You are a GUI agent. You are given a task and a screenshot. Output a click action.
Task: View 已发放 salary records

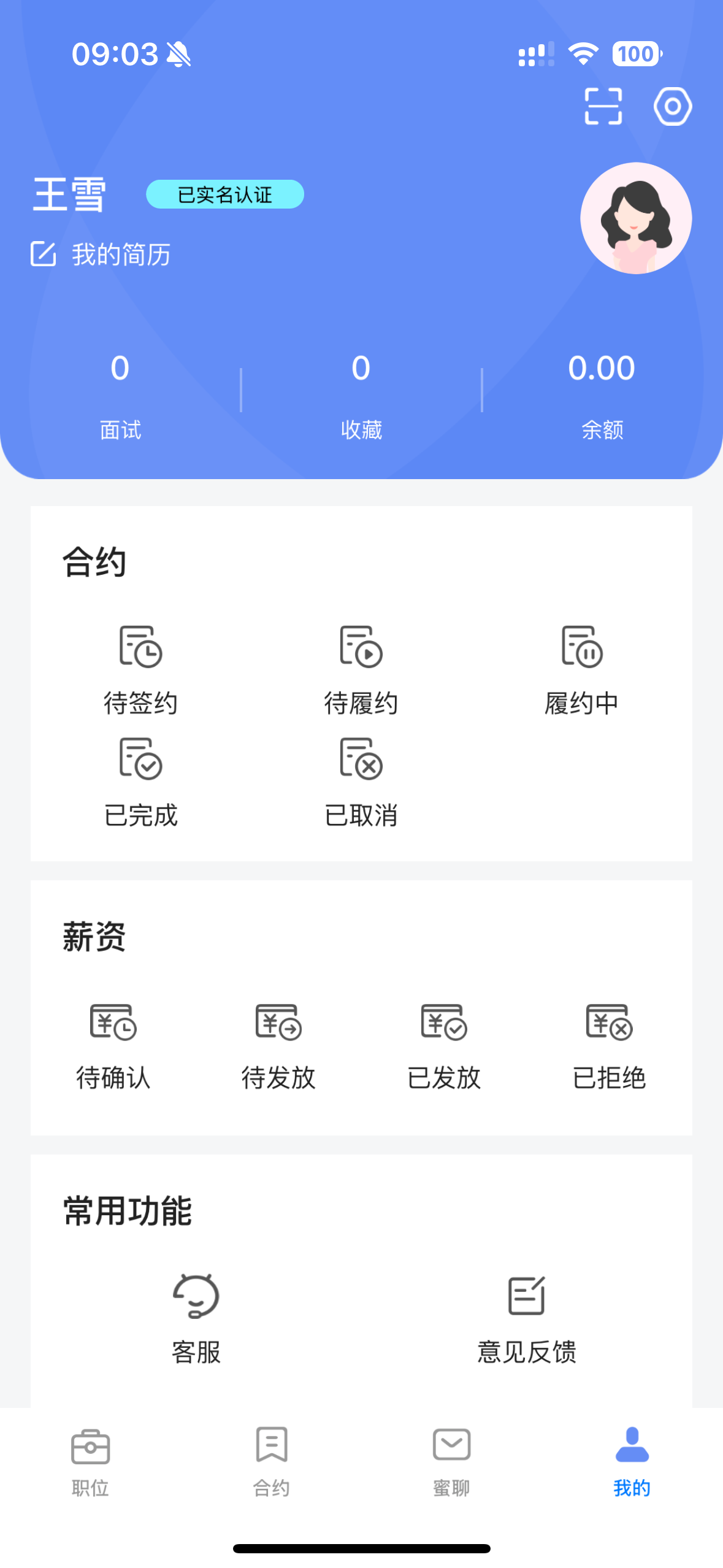444,1046
